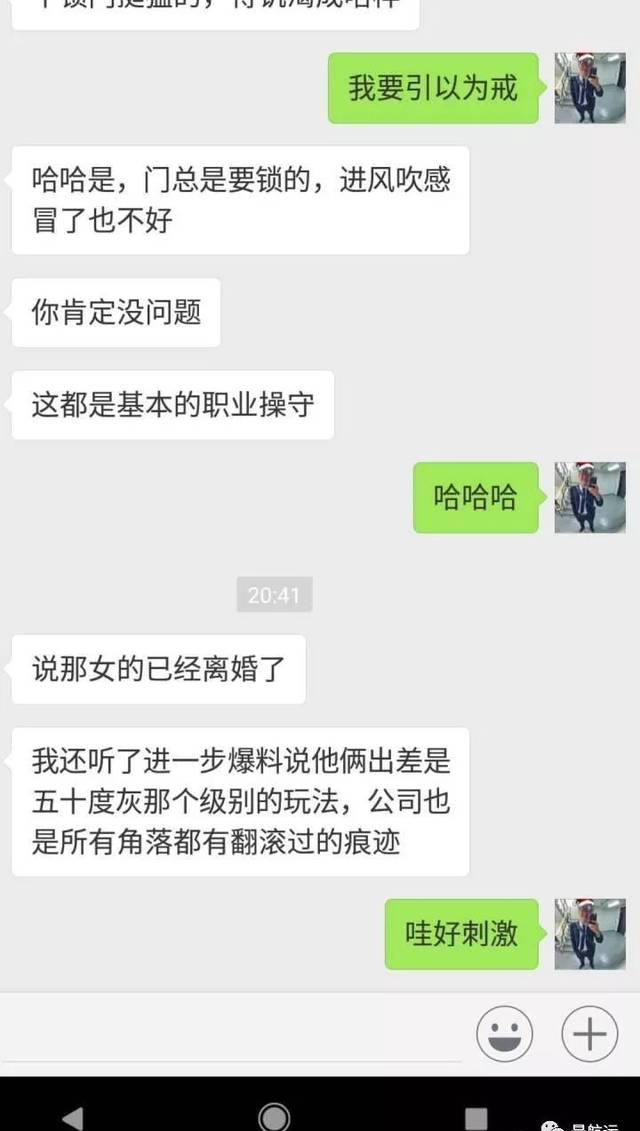Return to home via system home button
This screenshot has width=640, height=1131.
point(274,1116)
